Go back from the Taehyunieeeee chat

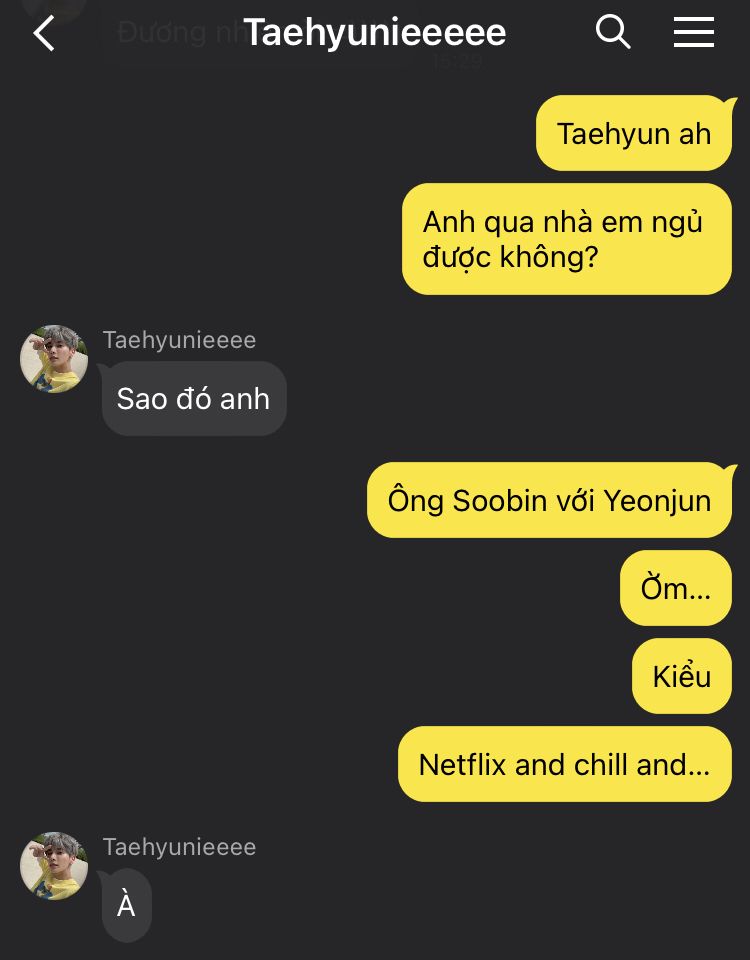click(44, 33)
